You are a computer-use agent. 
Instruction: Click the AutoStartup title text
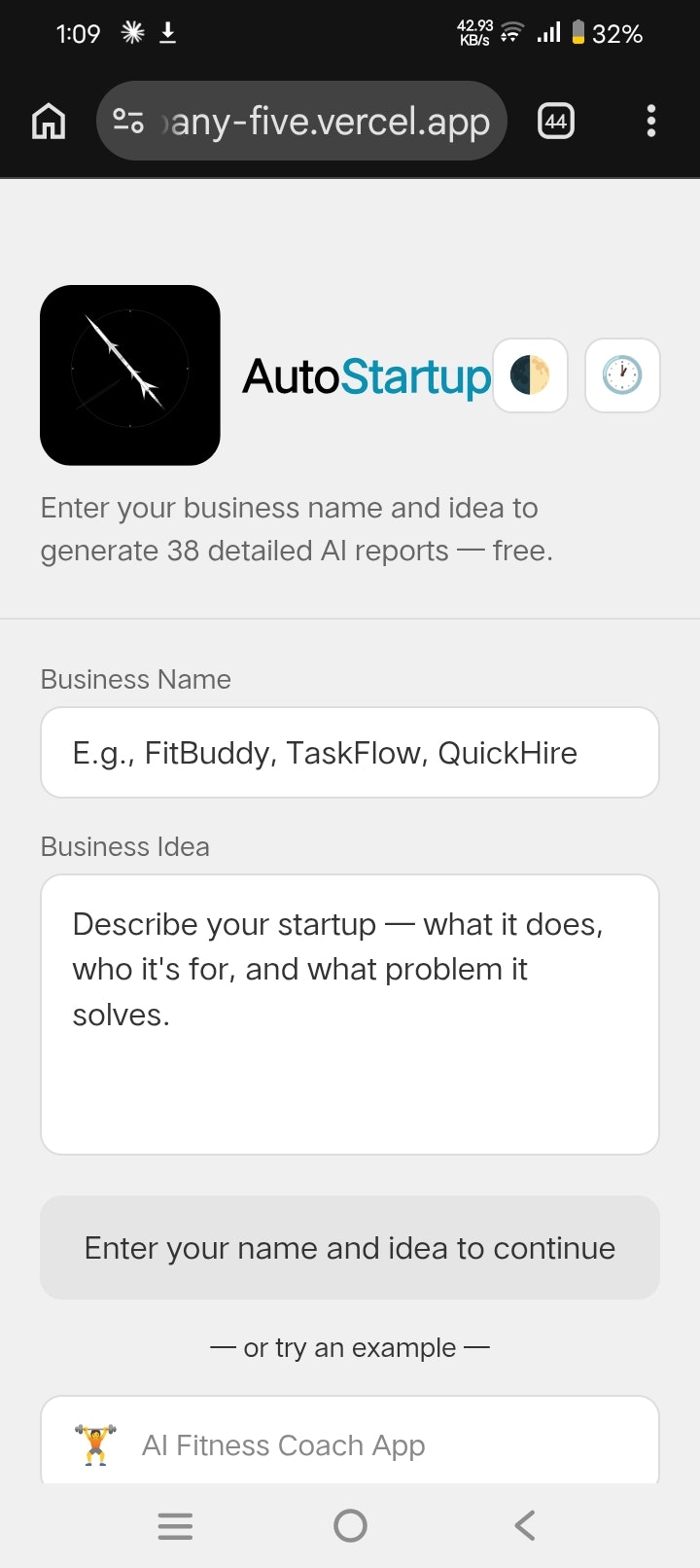tap(365, 375)
